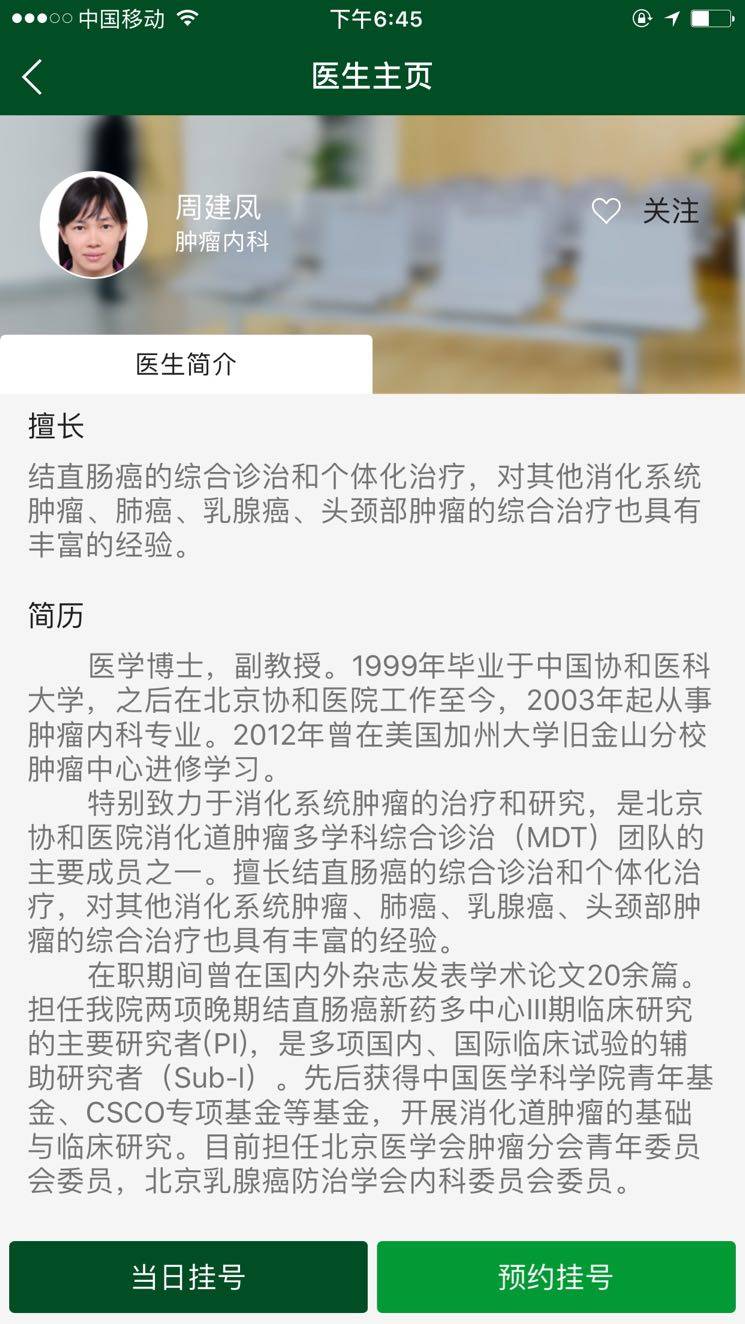Go back using the top-left arrow
Image resolution: width=745 pixels, height=1324 pixels.
click(x=32, y=77)
